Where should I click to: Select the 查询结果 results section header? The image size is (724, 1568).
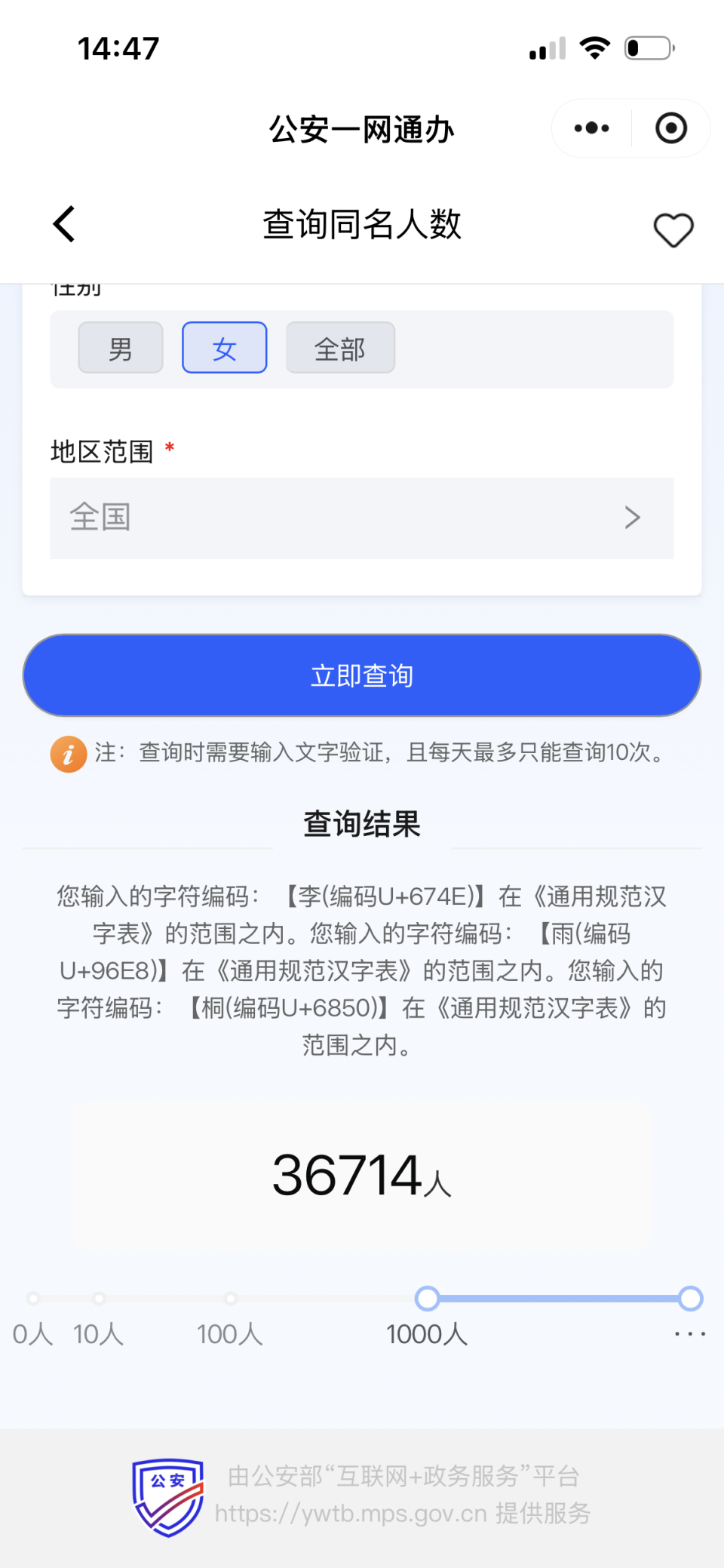coord(362,824)
